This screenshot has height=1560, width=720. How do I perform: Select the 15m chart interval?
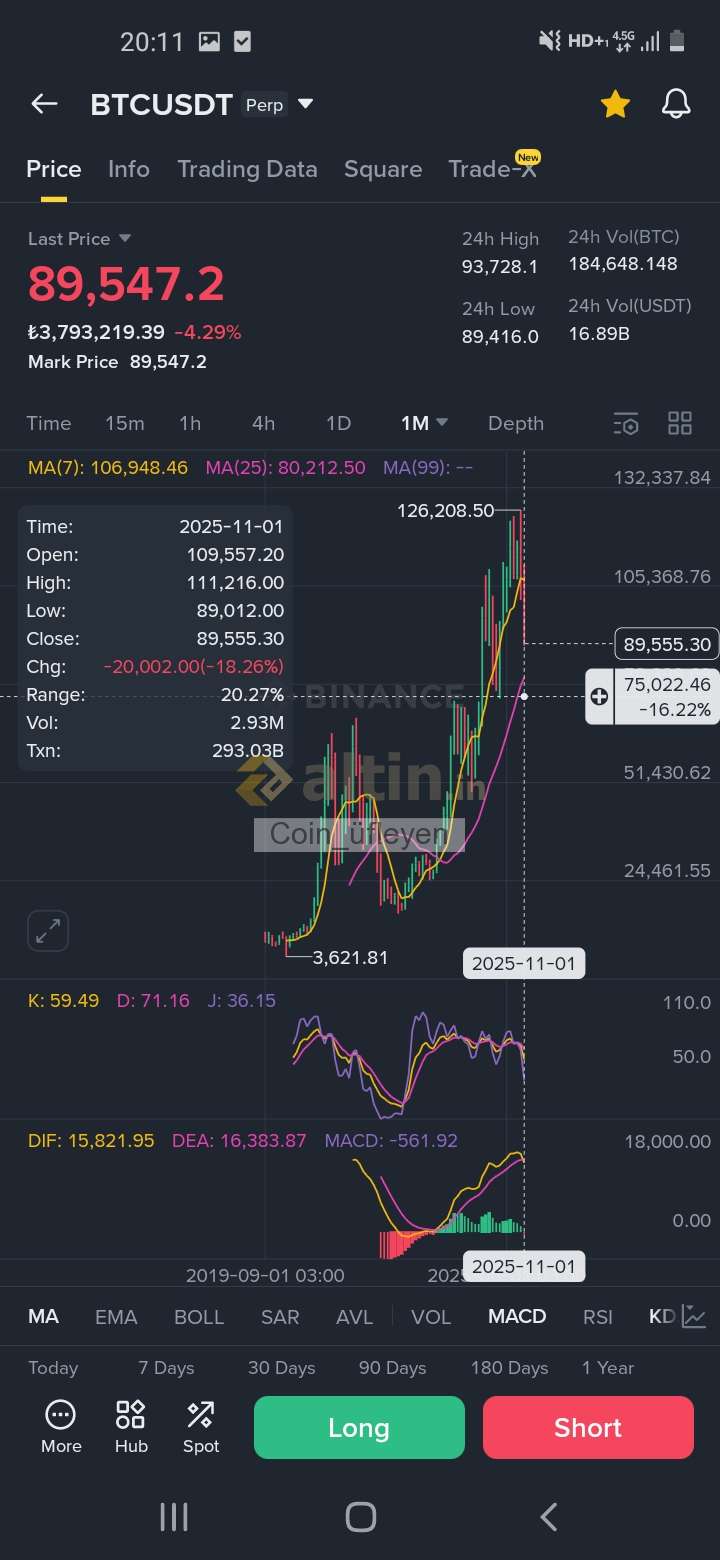125,423
